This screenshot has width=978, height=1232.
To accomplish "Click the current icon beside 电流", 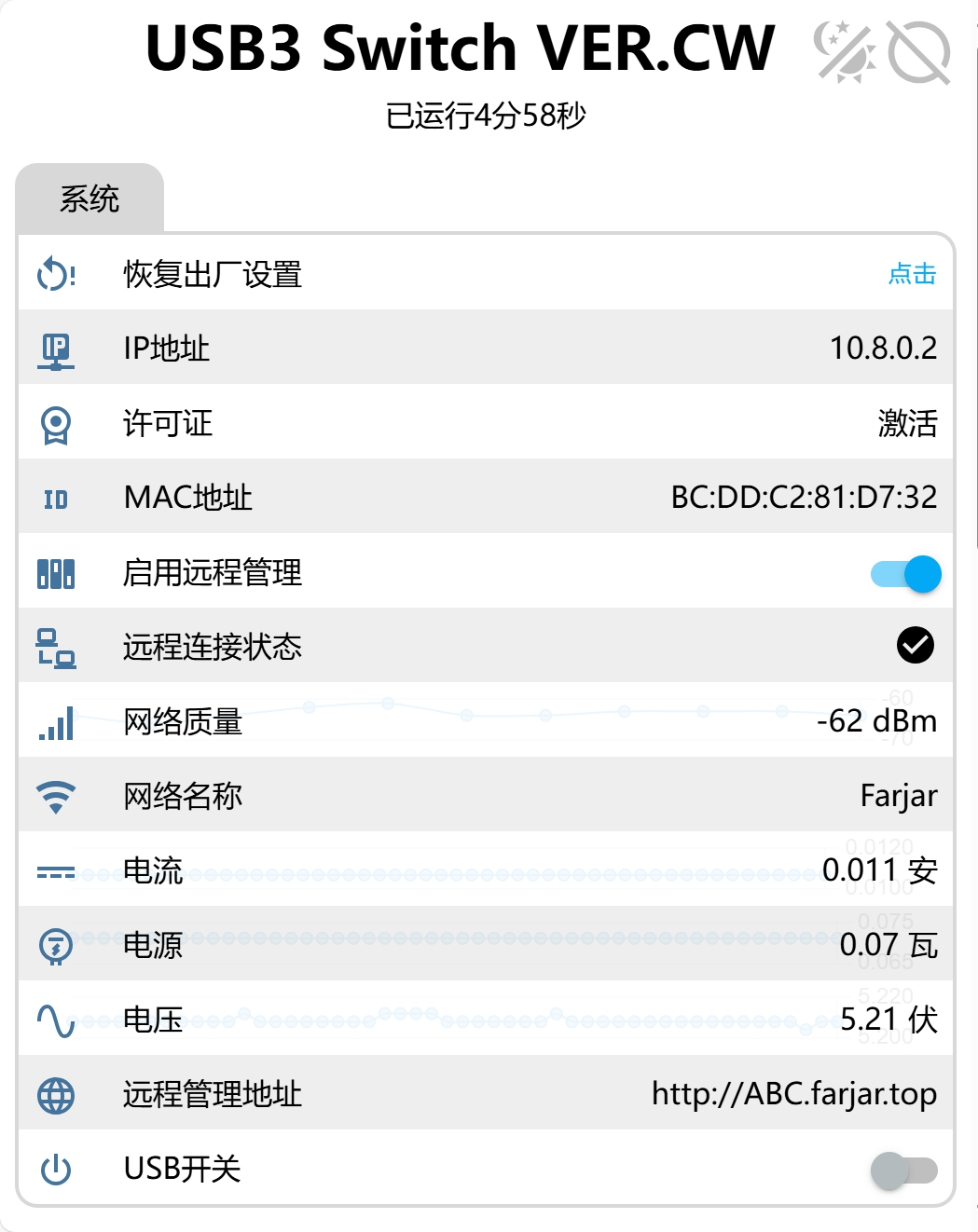I will pyautogui.click(x=56, y=871).
